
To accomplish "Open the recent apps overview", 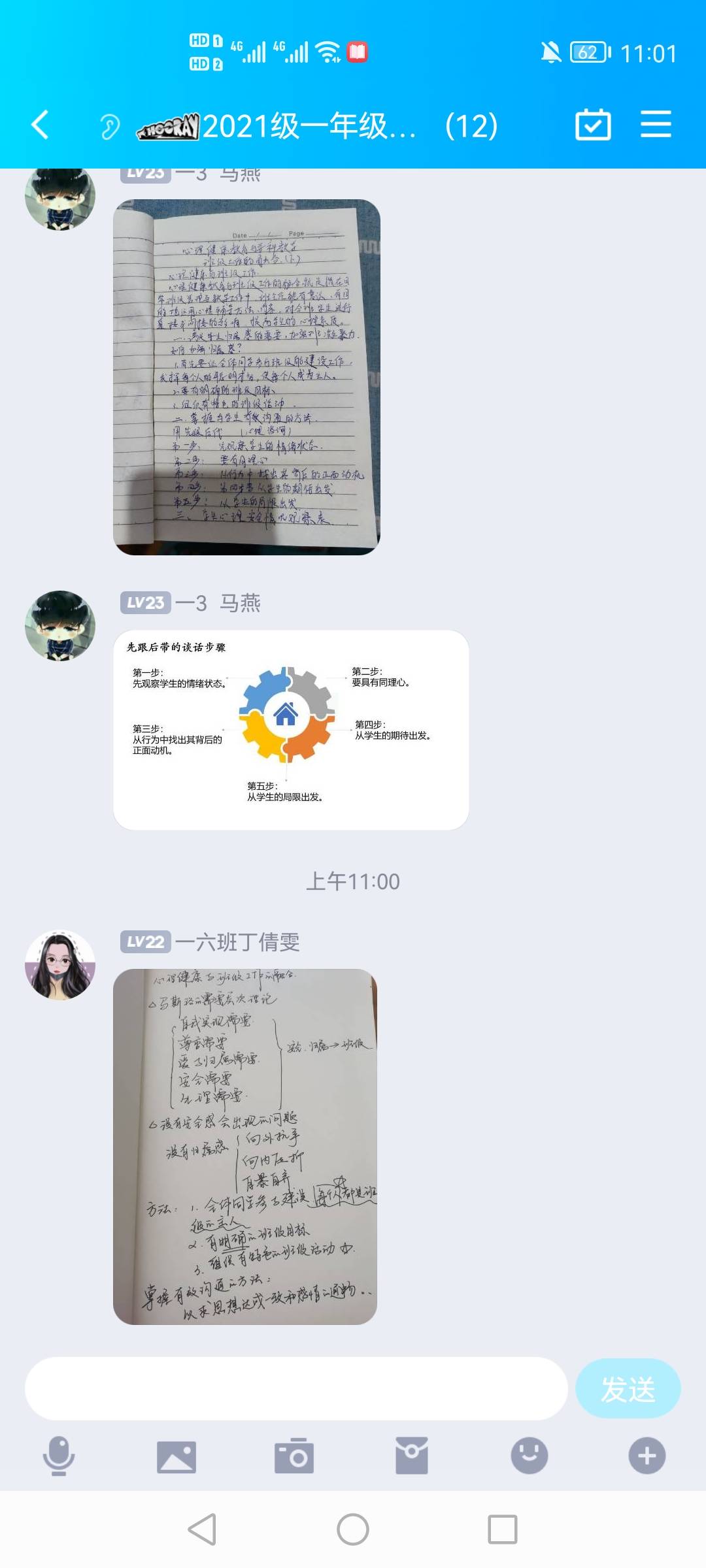I will [x=502, y=1529].
